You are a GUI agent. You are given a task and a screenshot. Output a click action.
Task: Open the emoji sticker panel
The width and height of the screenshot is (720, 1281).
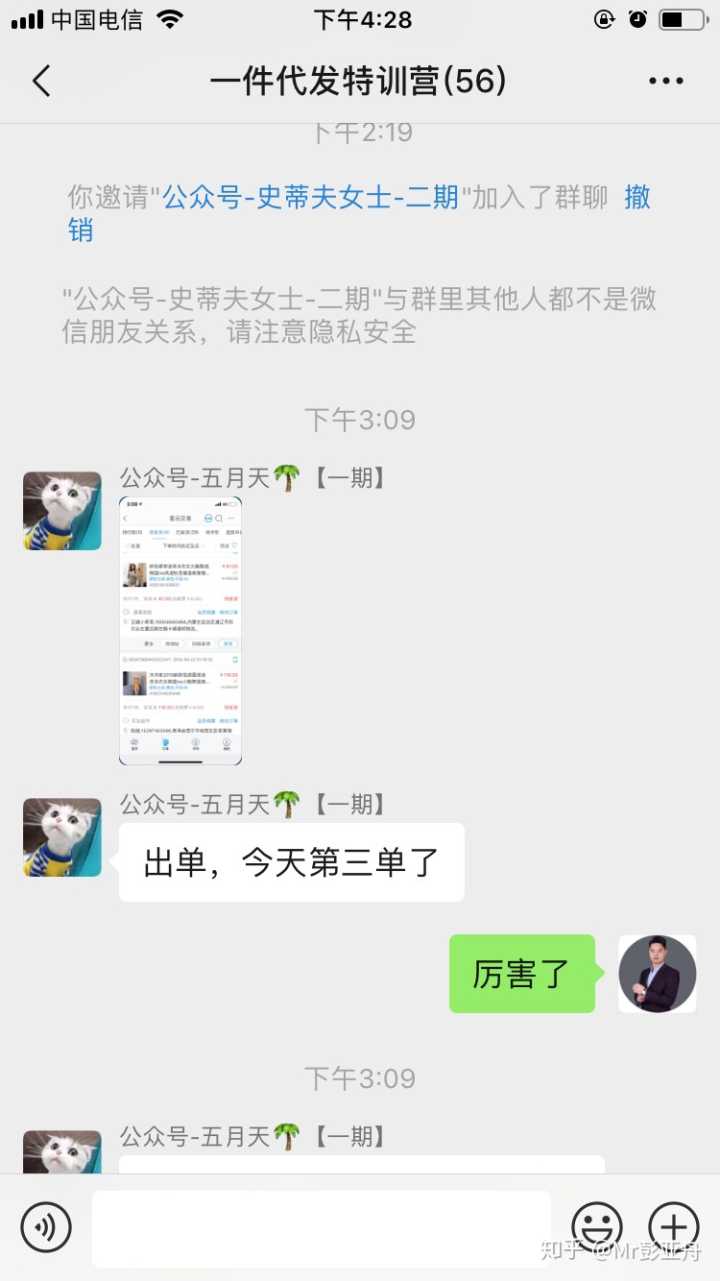[x=597, y=1227]
